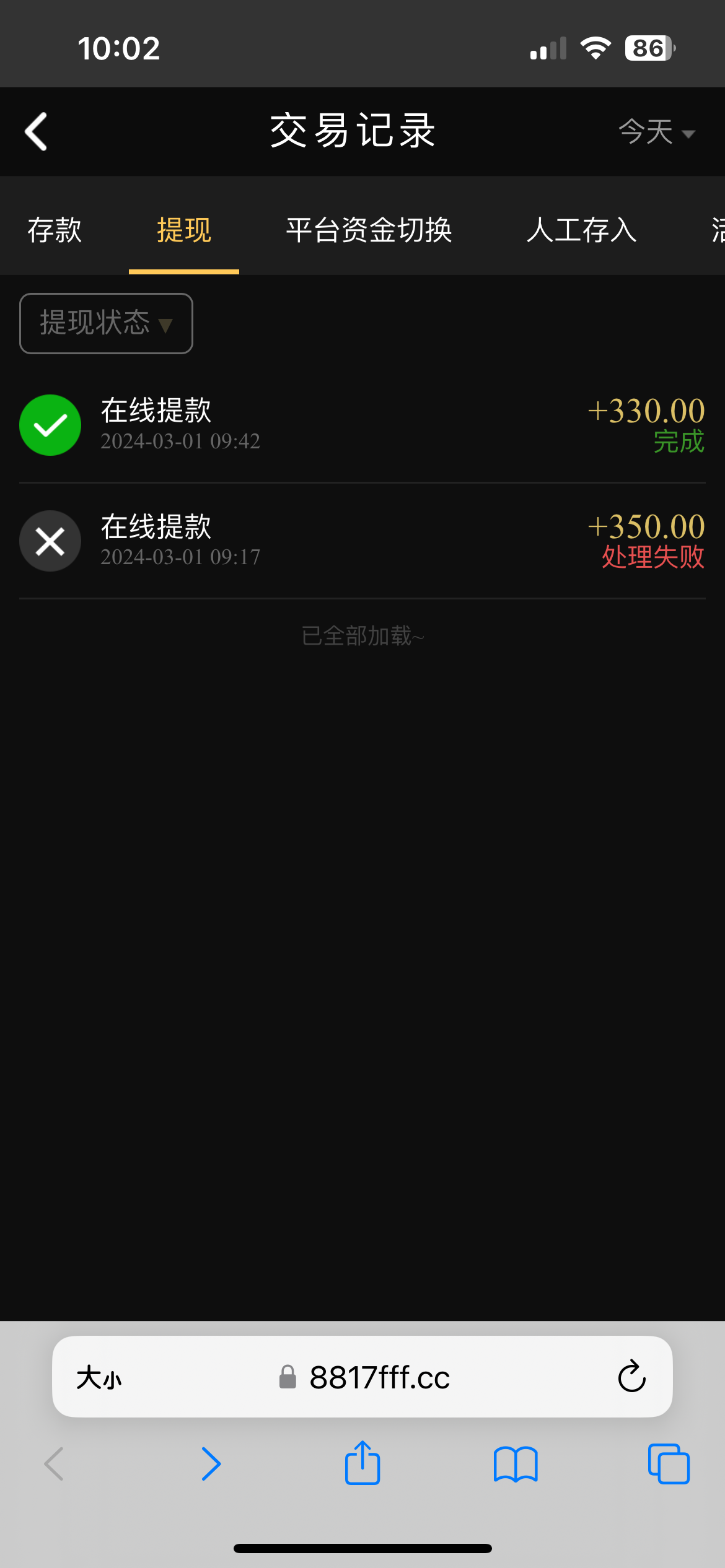The height and width of the screenshot is (1568, 725).
Task: Switch to the 存款 tab
Action: [55, 230]
